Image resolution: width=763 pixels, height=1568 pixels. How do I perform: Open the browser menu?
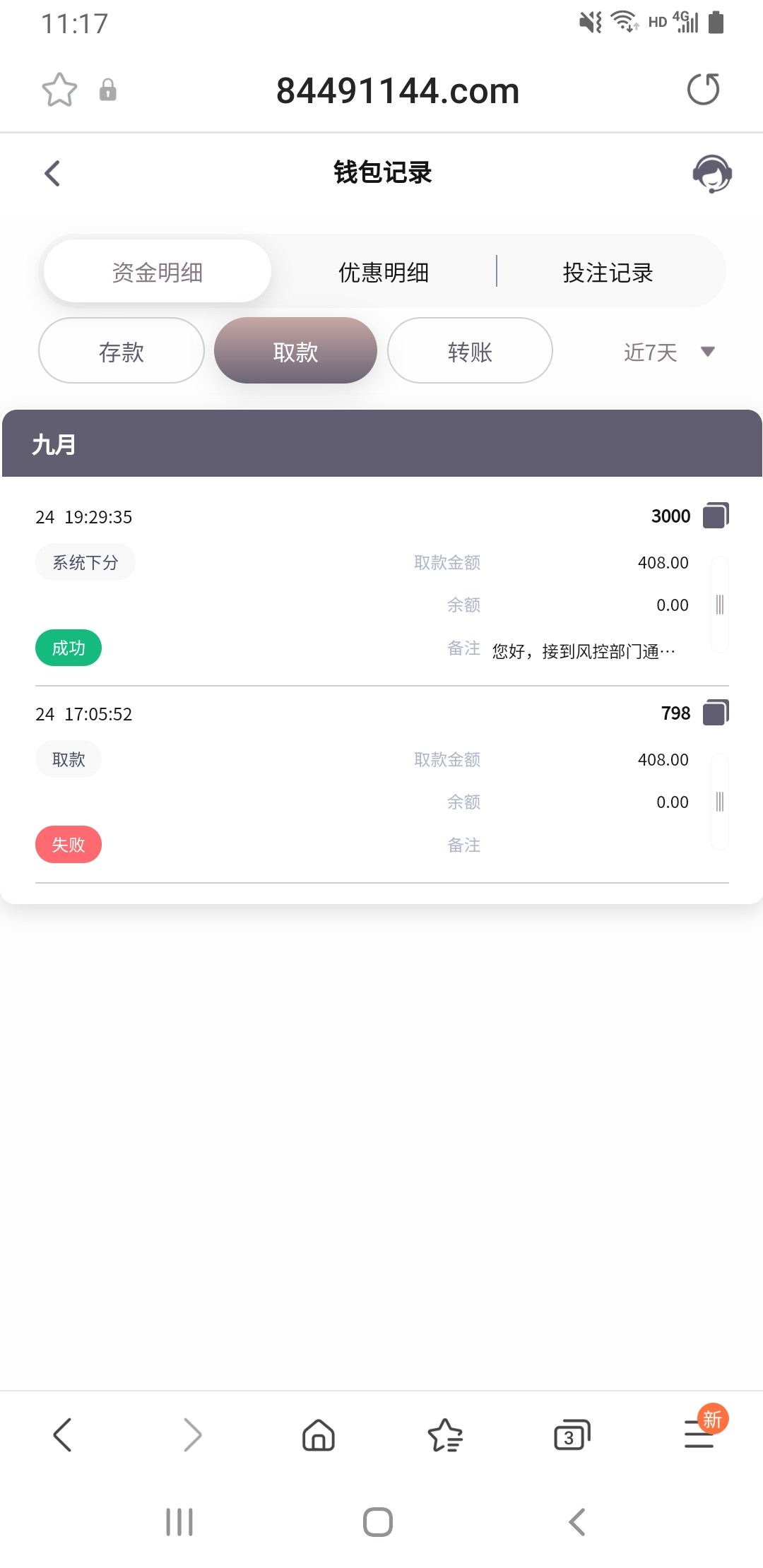point(699,1435)
